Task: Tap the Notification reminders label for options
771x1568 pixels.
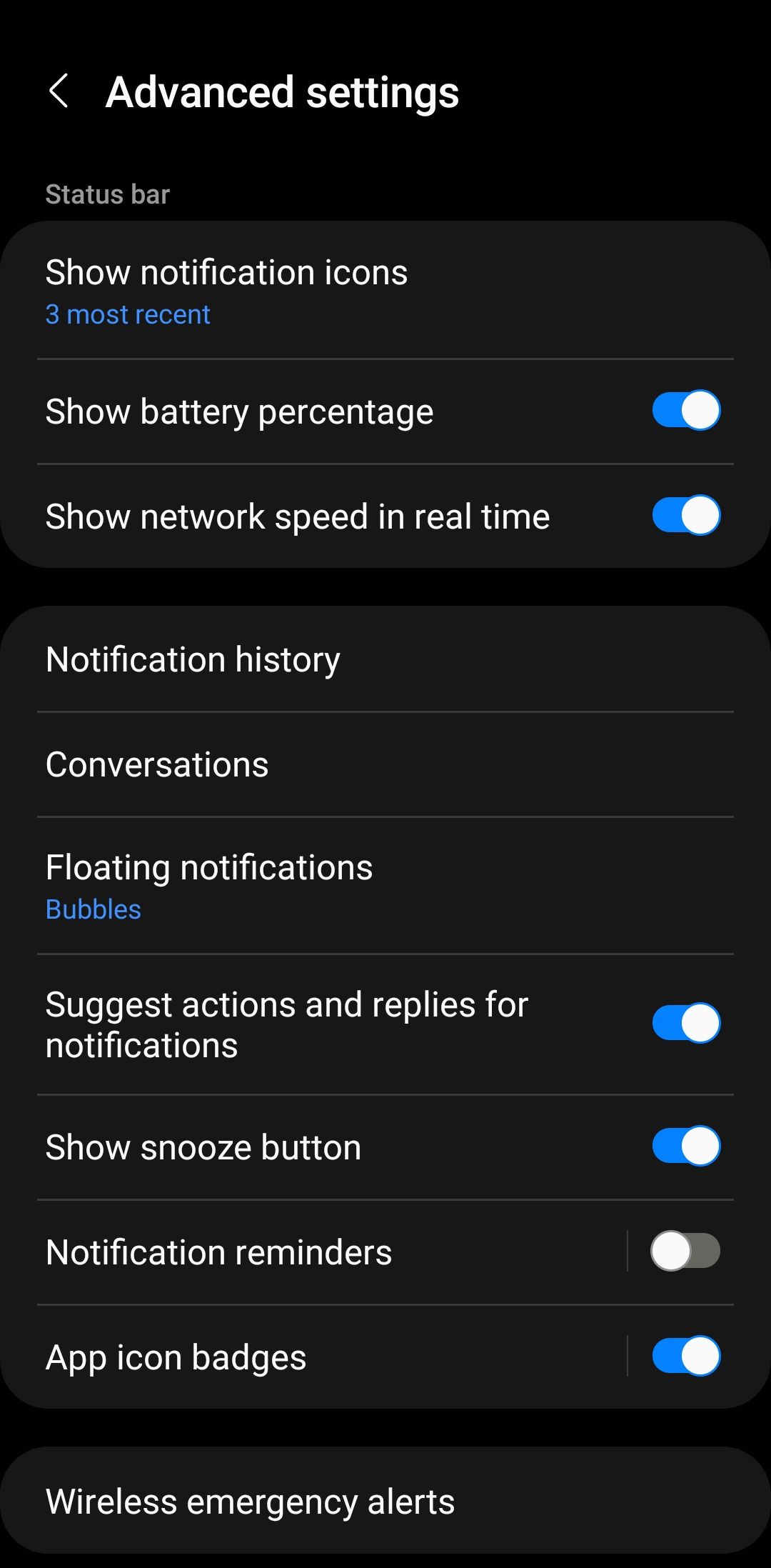Action: click(218, 1252)
